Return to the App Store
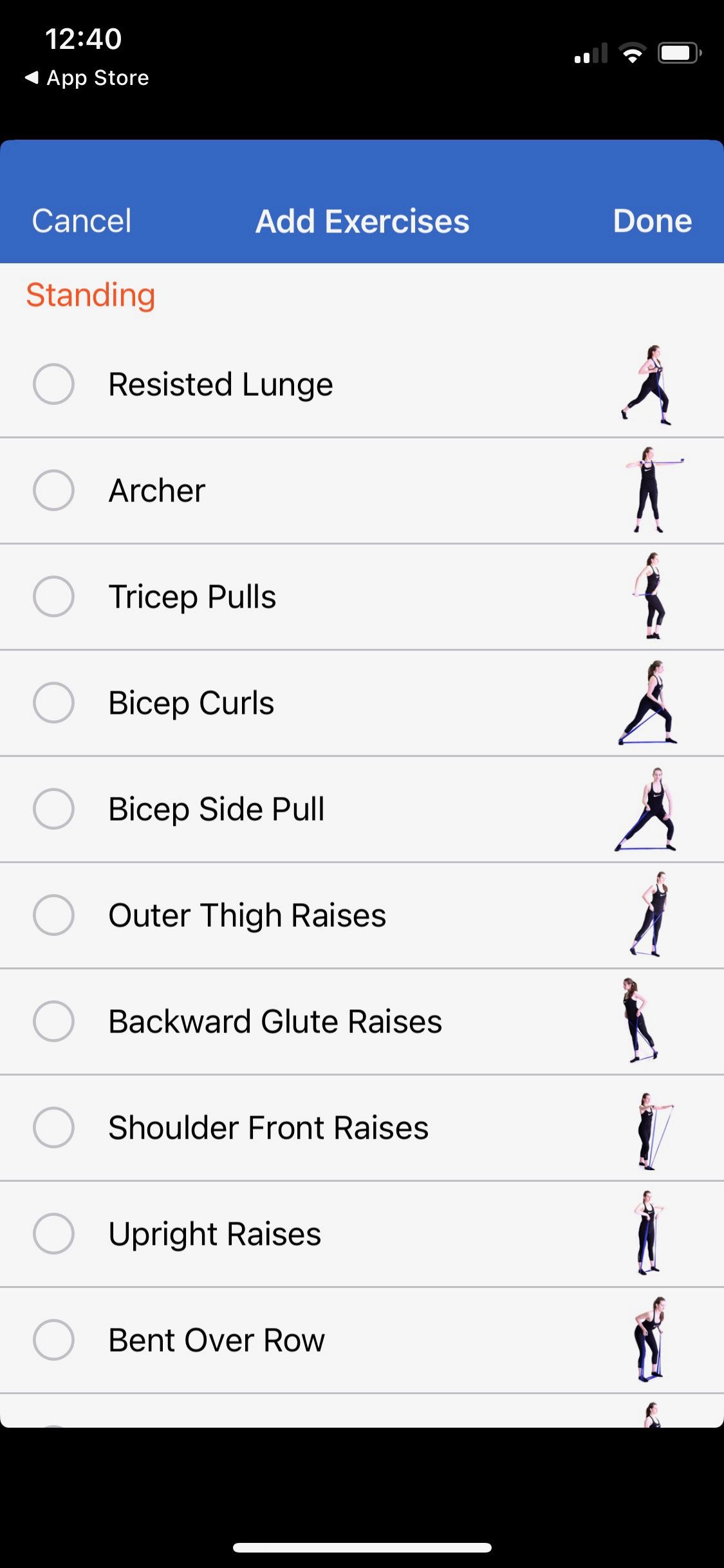The width and height of the screenshot is (724, 1568). [87, 78]
